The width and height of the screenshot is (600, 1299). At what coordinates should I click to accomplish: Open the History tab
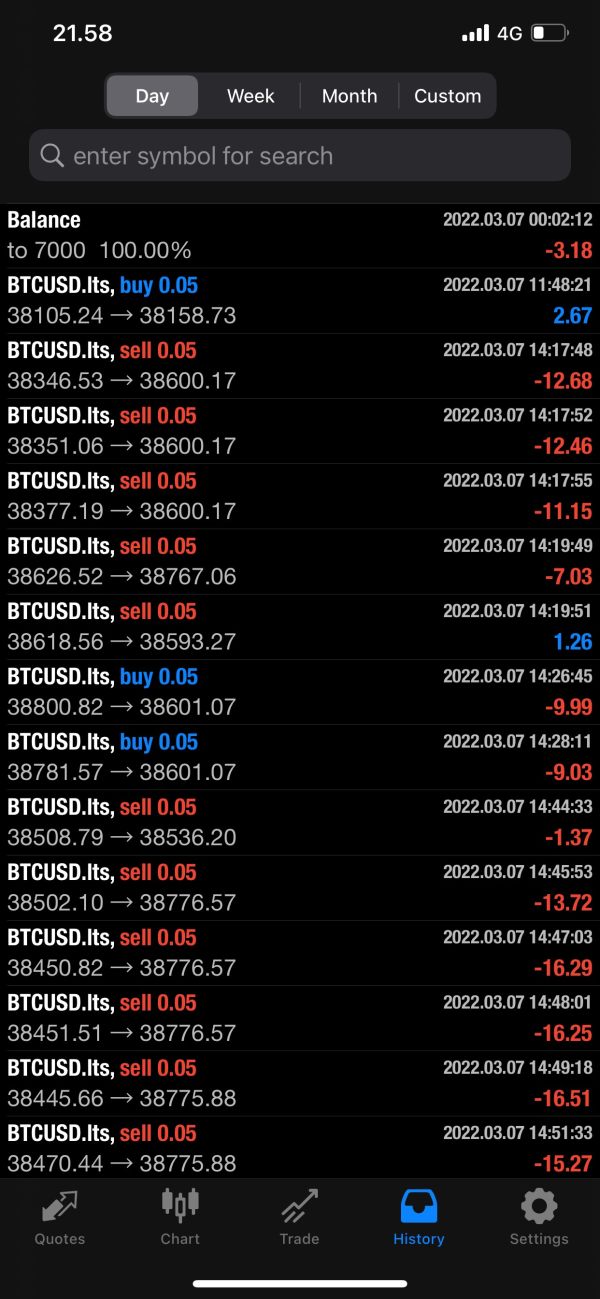[418, 1218]
